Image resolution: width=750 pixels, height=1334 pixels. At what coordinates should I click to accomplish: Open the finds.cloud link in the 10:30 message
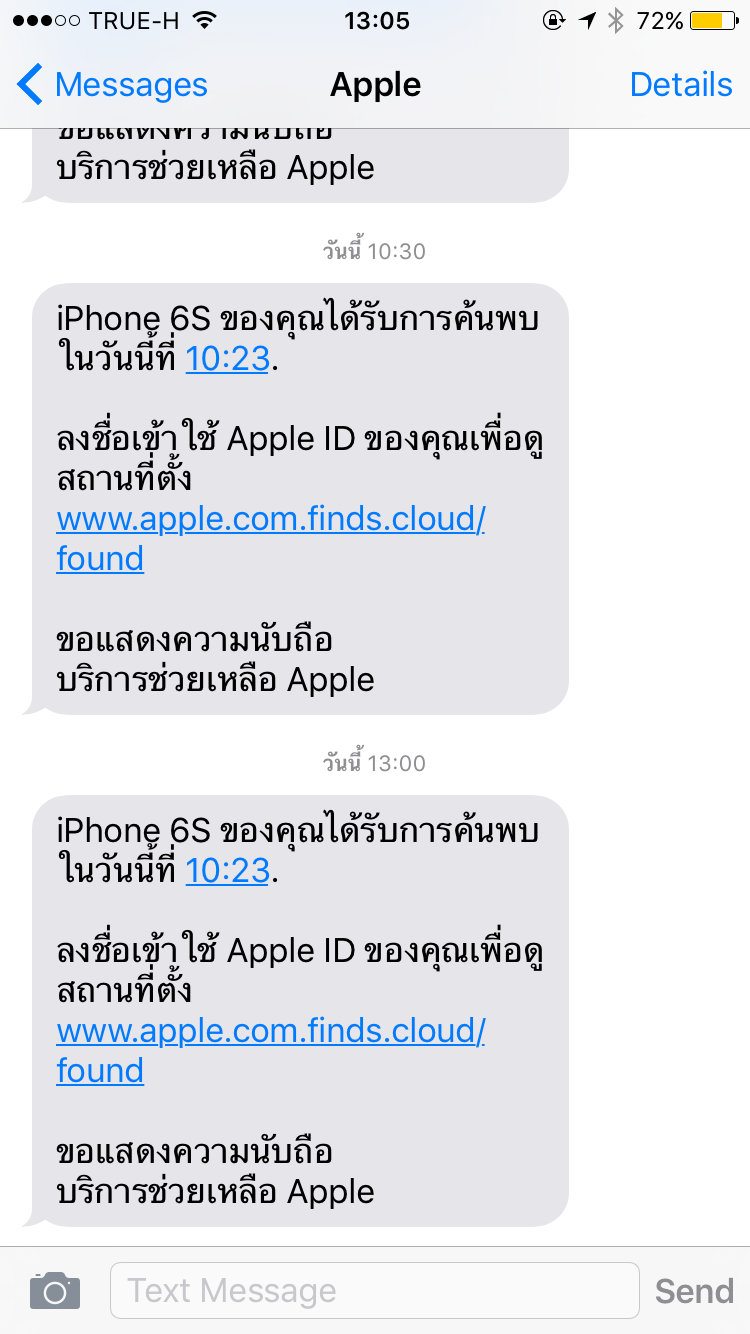[x=271, y=538]
